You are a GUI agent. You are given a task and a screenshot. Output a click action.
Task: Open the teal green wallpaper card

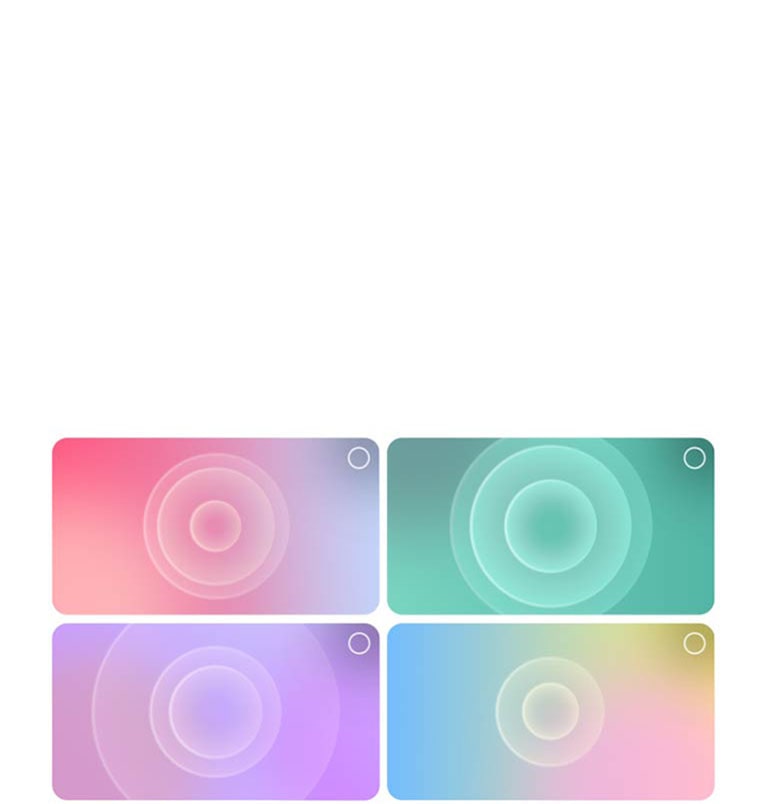pyautogui.click(x=550, y=526)
